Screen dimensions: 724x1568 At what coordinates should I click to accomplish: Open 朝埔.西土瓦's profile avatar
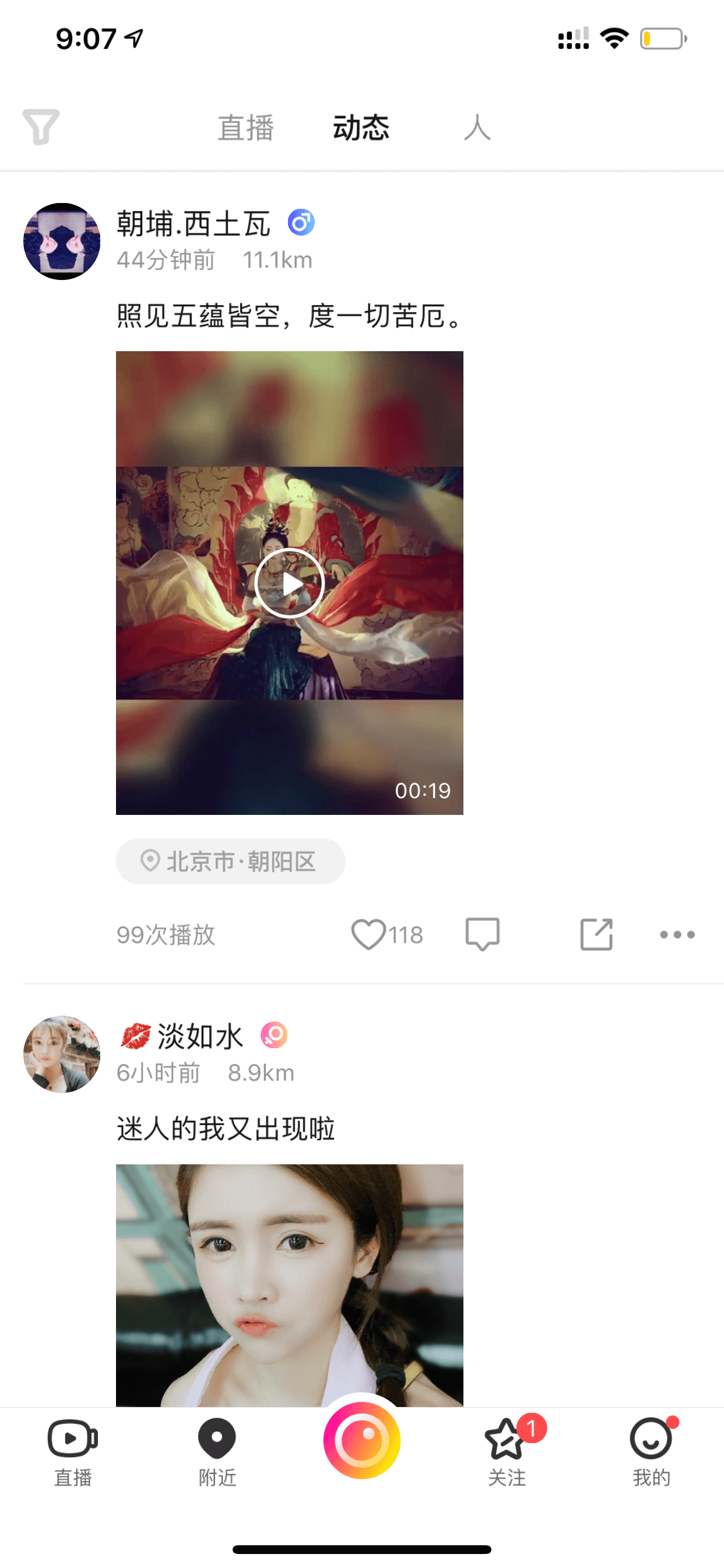point(61,241)
